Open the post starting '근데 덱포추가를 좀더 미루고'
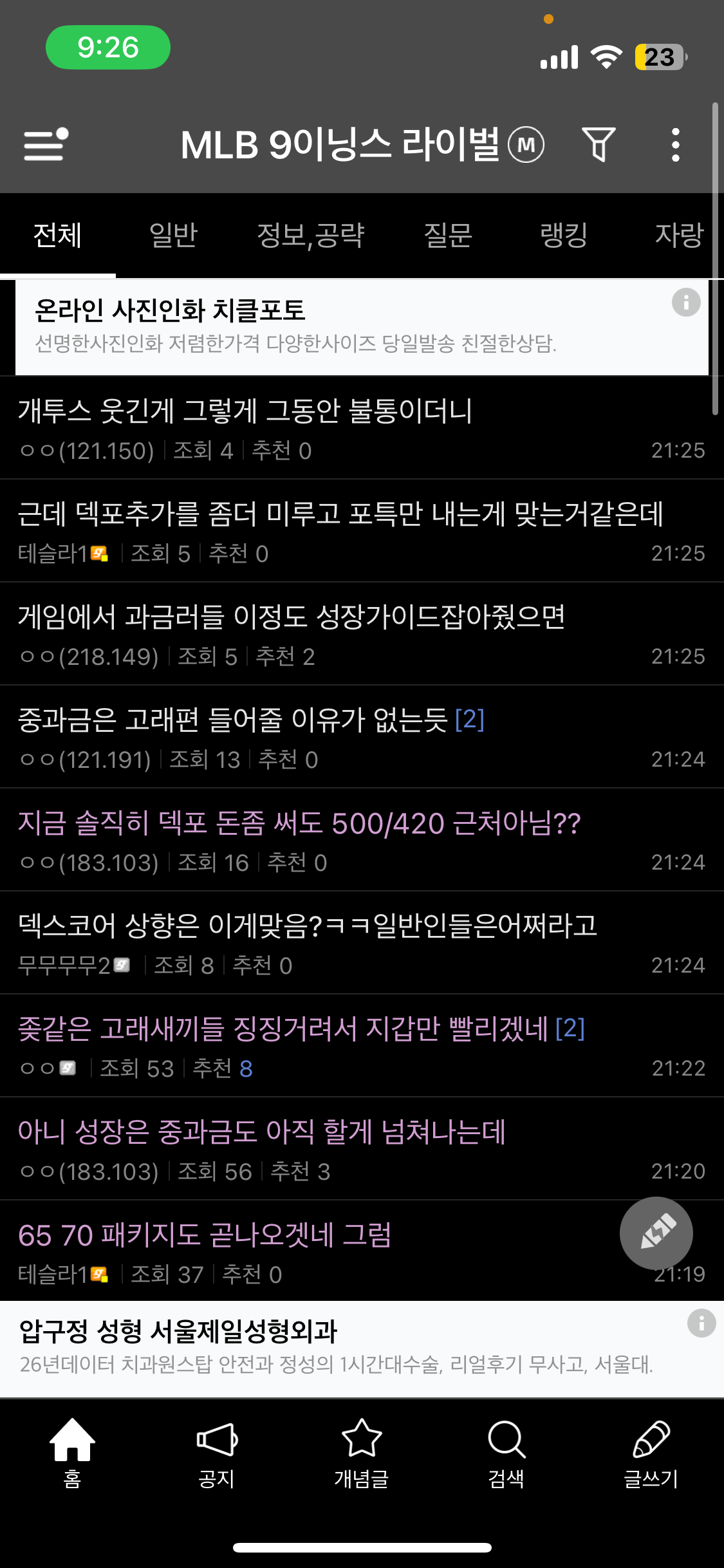Viewport: 724px width, 1568px height. [340, 514]
